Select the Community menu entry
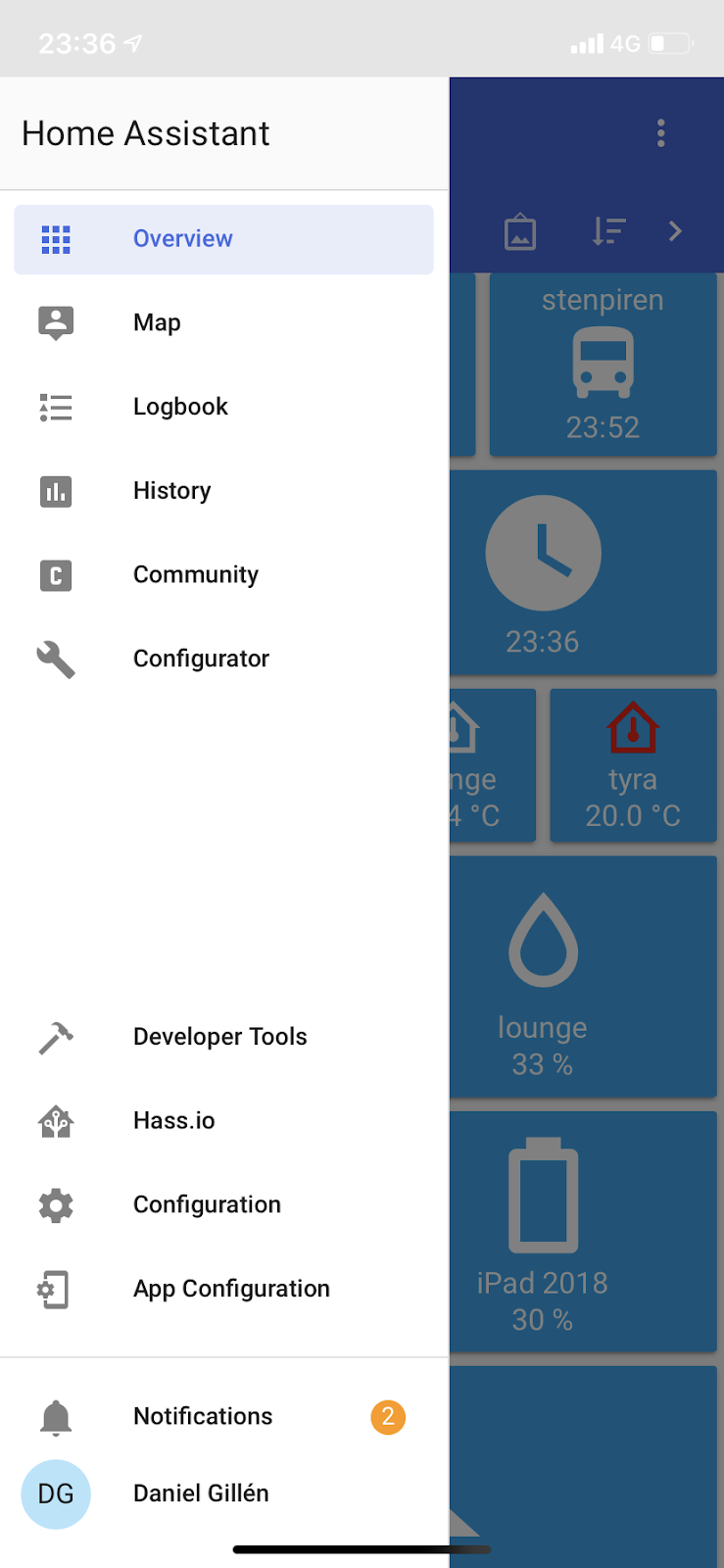This screenshot has width=724, height=1568. 196,575
